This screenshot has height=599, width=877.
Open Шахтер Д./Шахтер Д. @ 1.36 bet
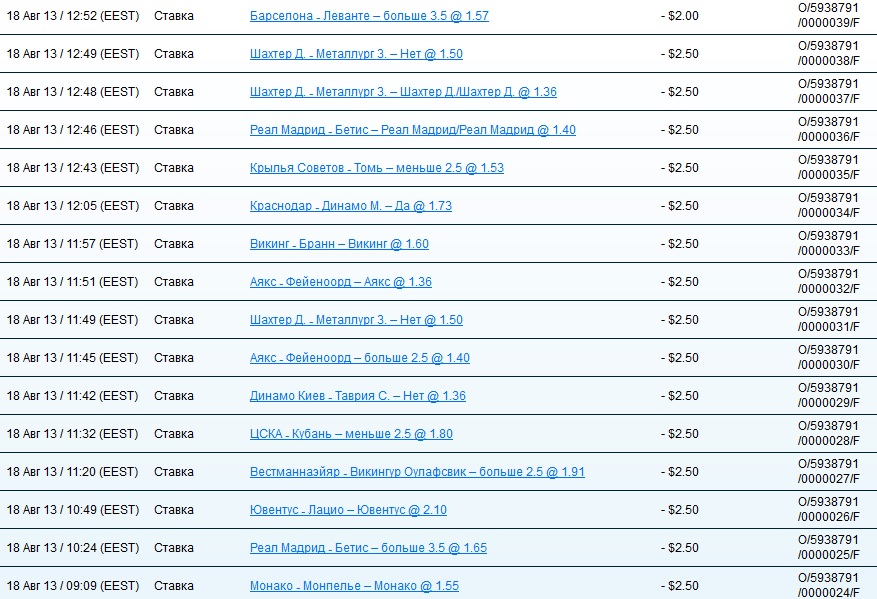403,92
